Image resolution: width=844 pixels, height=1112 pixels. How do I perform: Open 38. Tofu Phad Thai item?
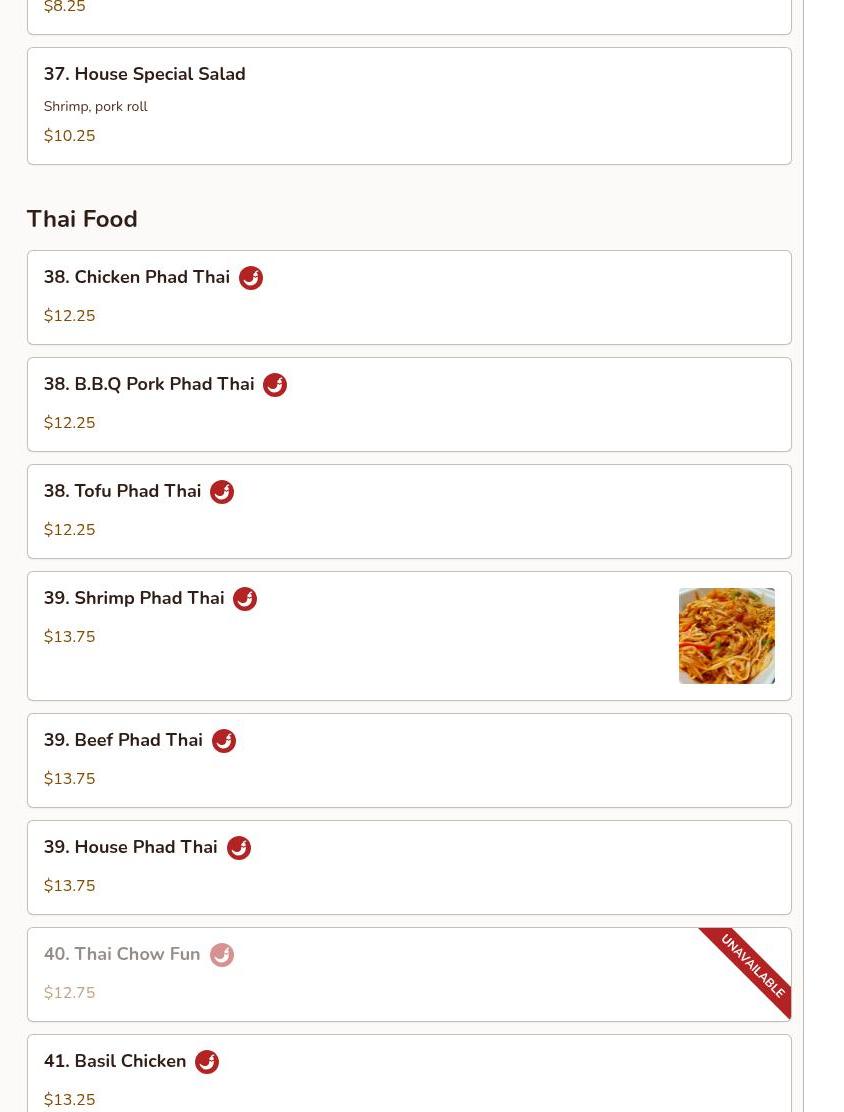409,511
